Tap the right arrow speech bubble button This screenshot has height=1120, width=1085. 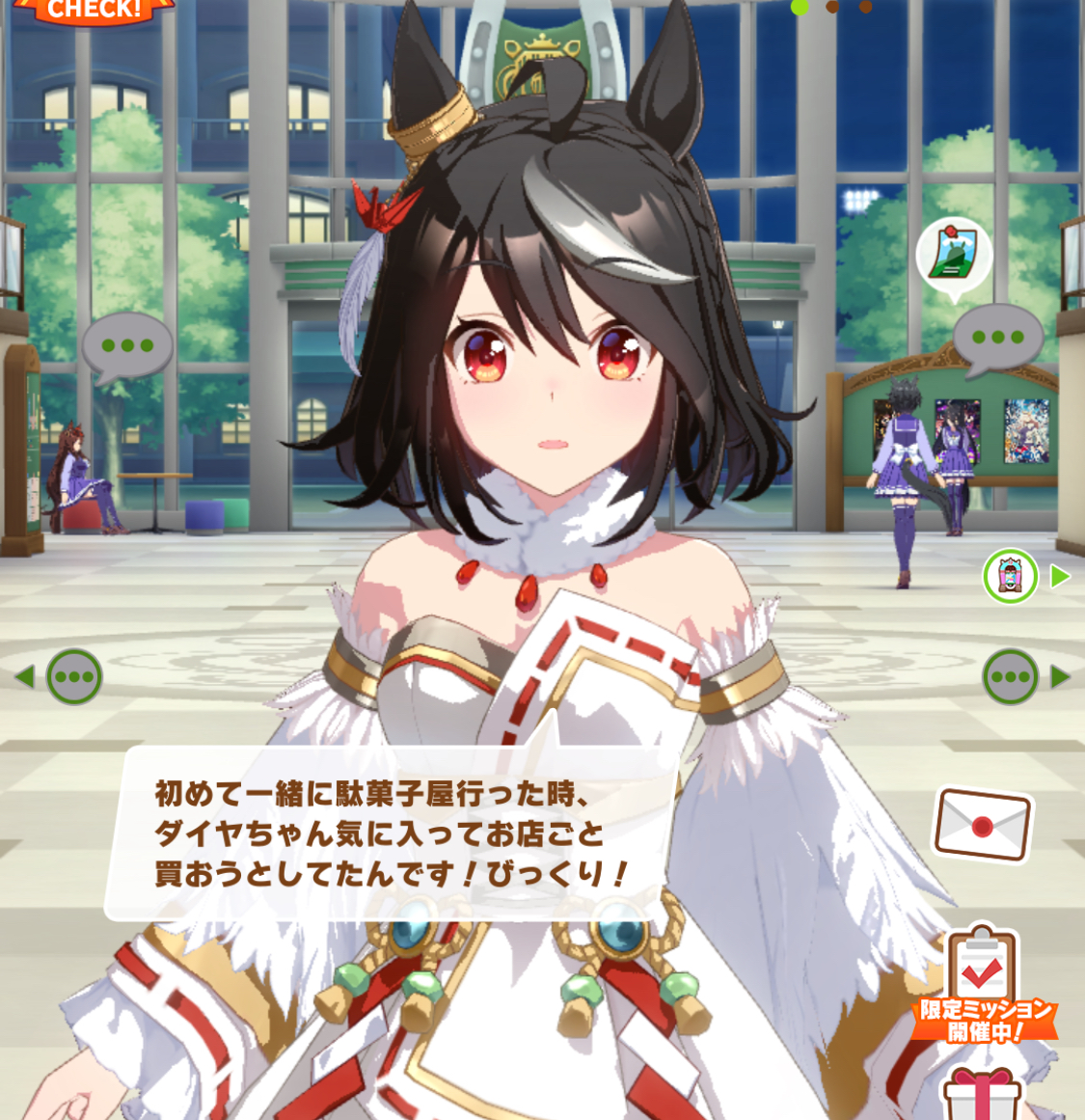click(x=1011, y=676)
